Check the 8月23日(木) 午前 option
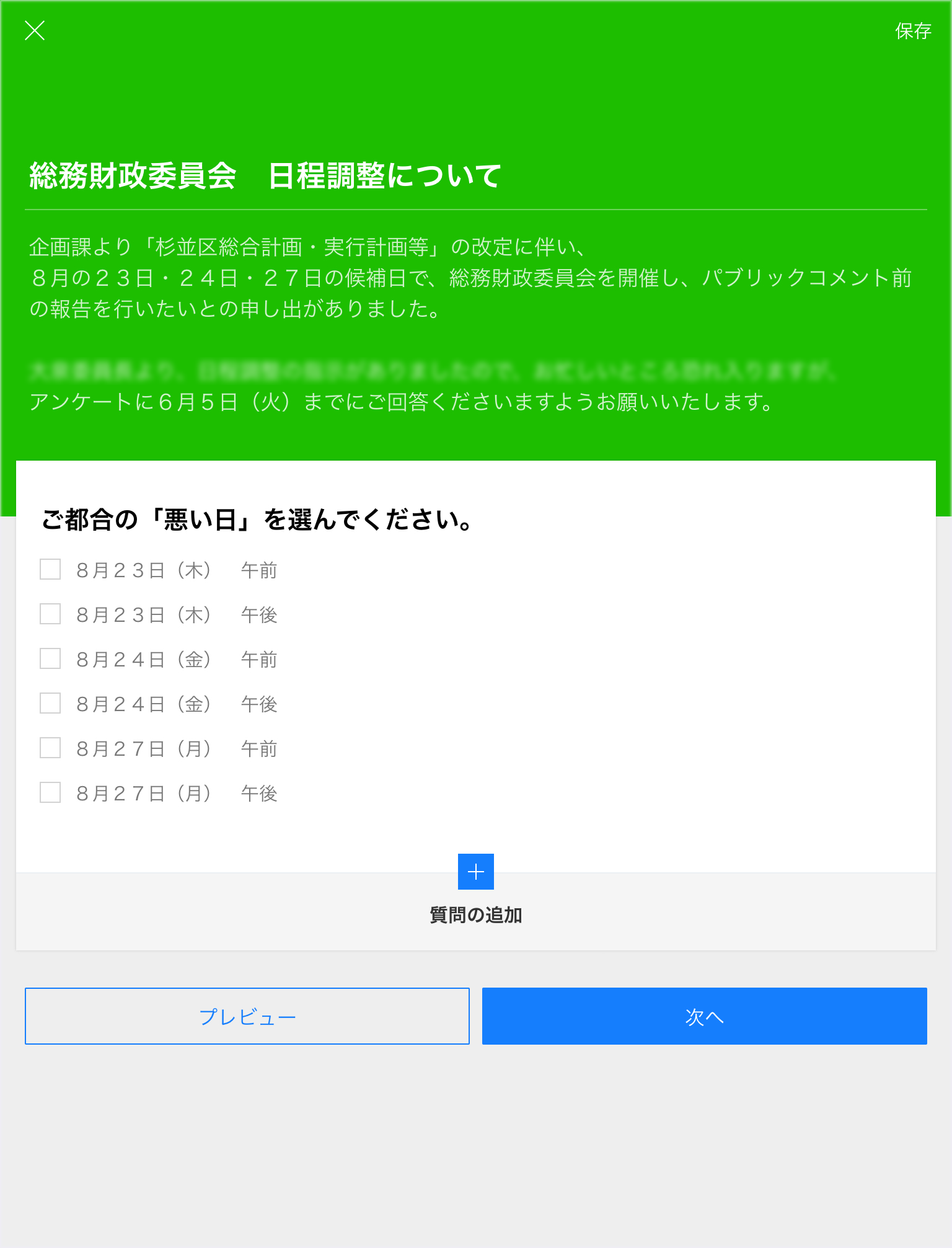The width and height of the screenshot is (952, 1248). click(50, 569)
